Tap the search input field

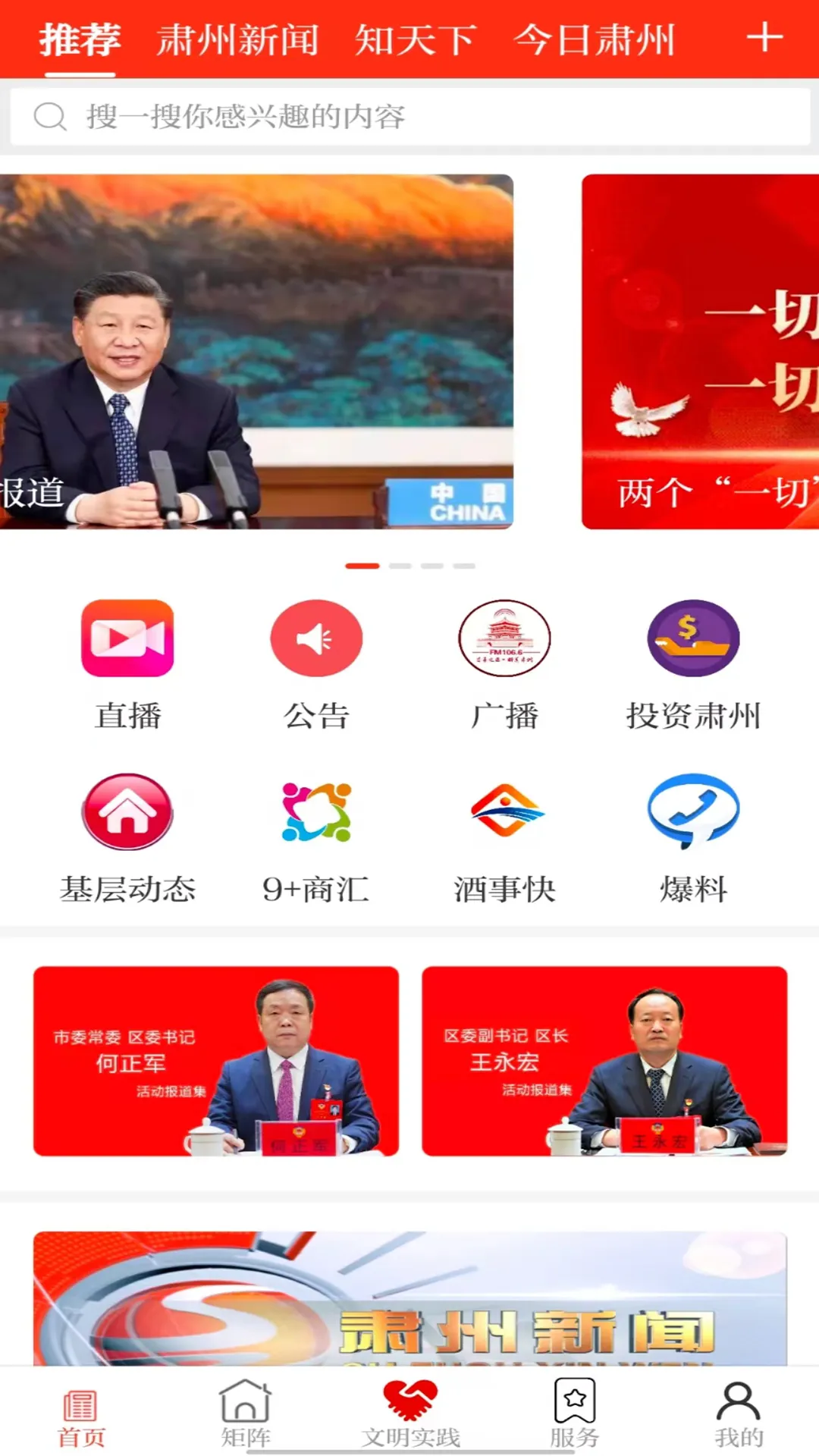coord(409,118)
